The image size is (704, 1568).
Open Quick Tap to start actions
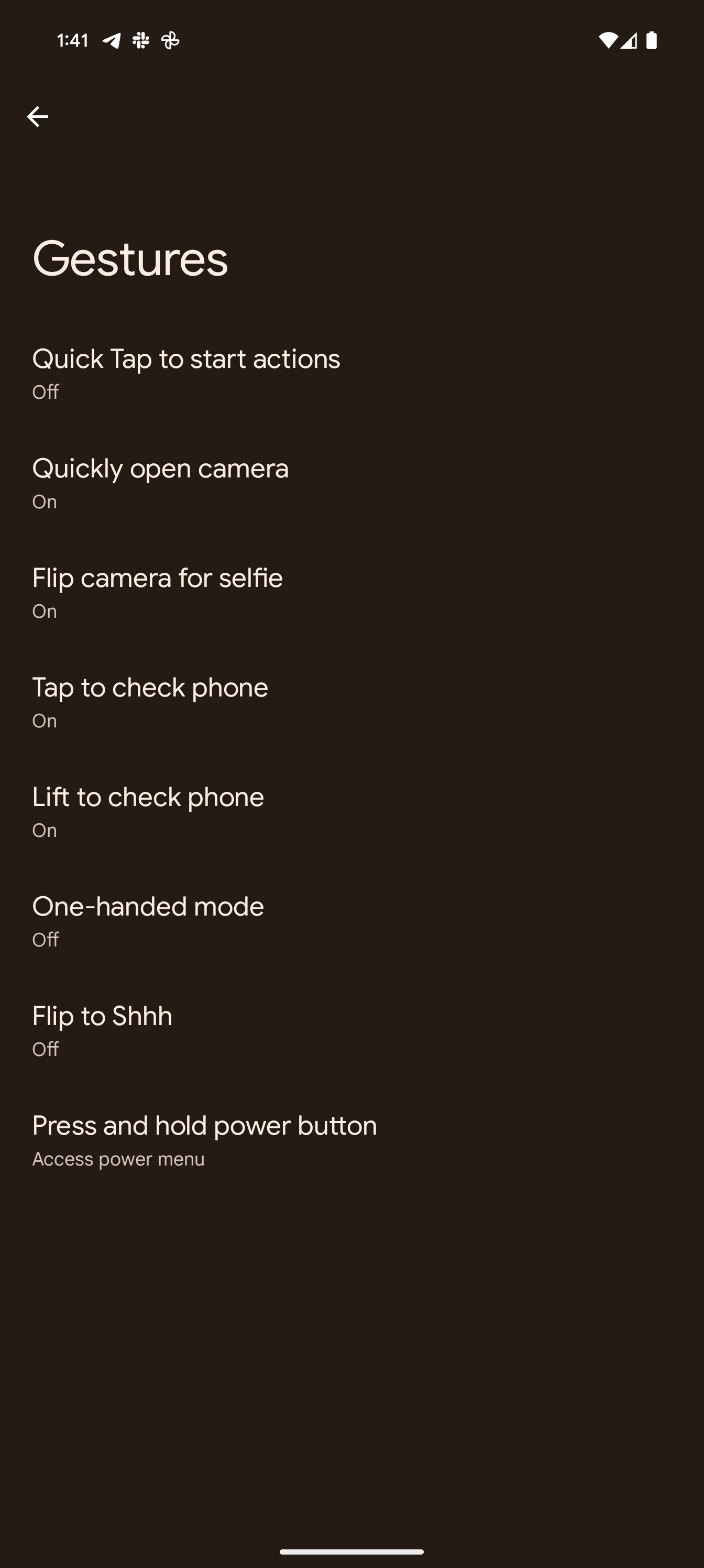(185, 373)
